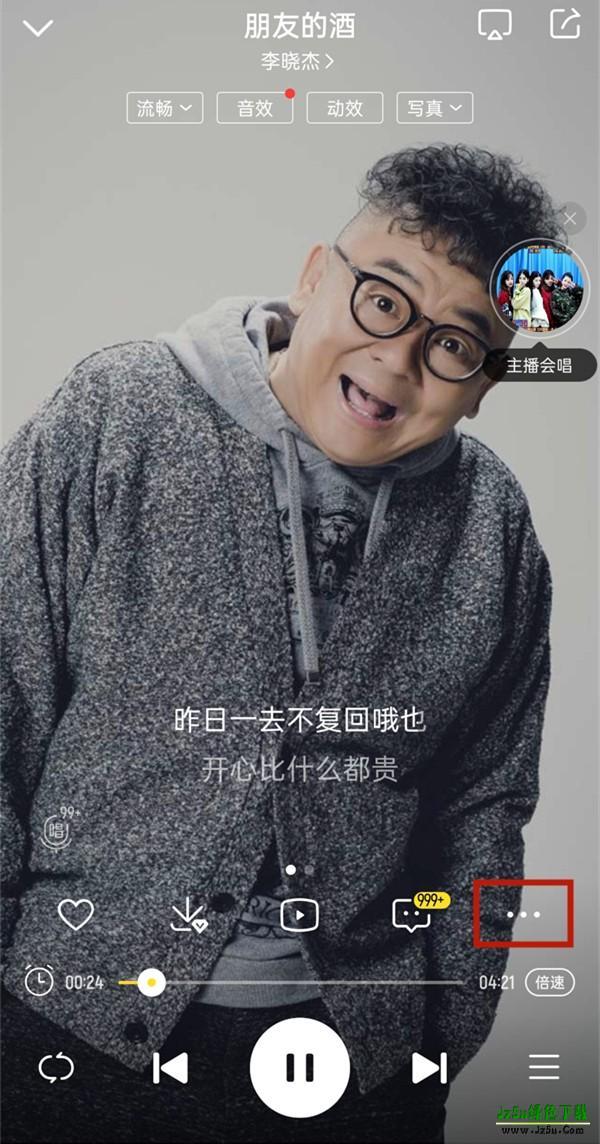Like this song with the heart

pos(75,914)
